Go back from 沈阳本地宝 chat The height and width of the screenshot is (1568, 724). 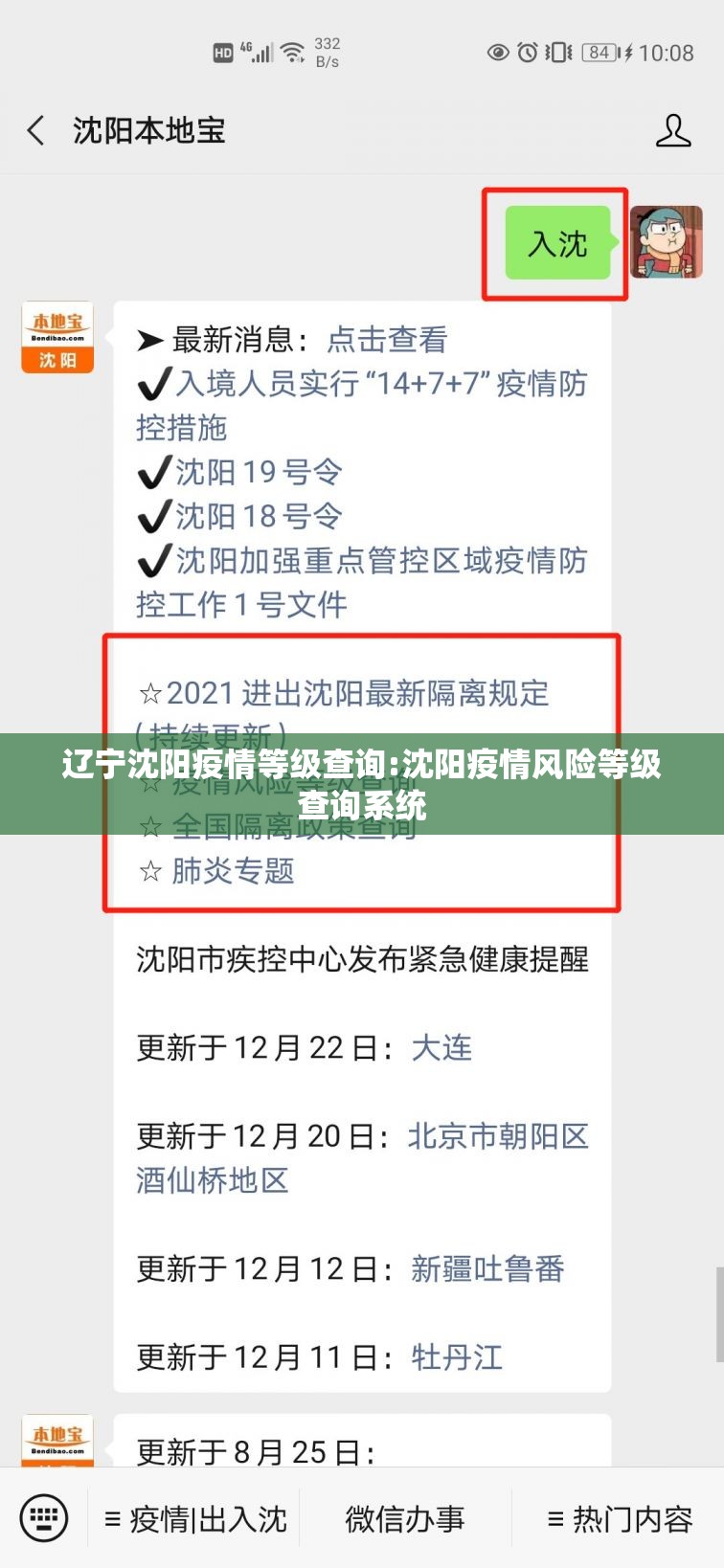pyautogui.click(x=36, y=130)
